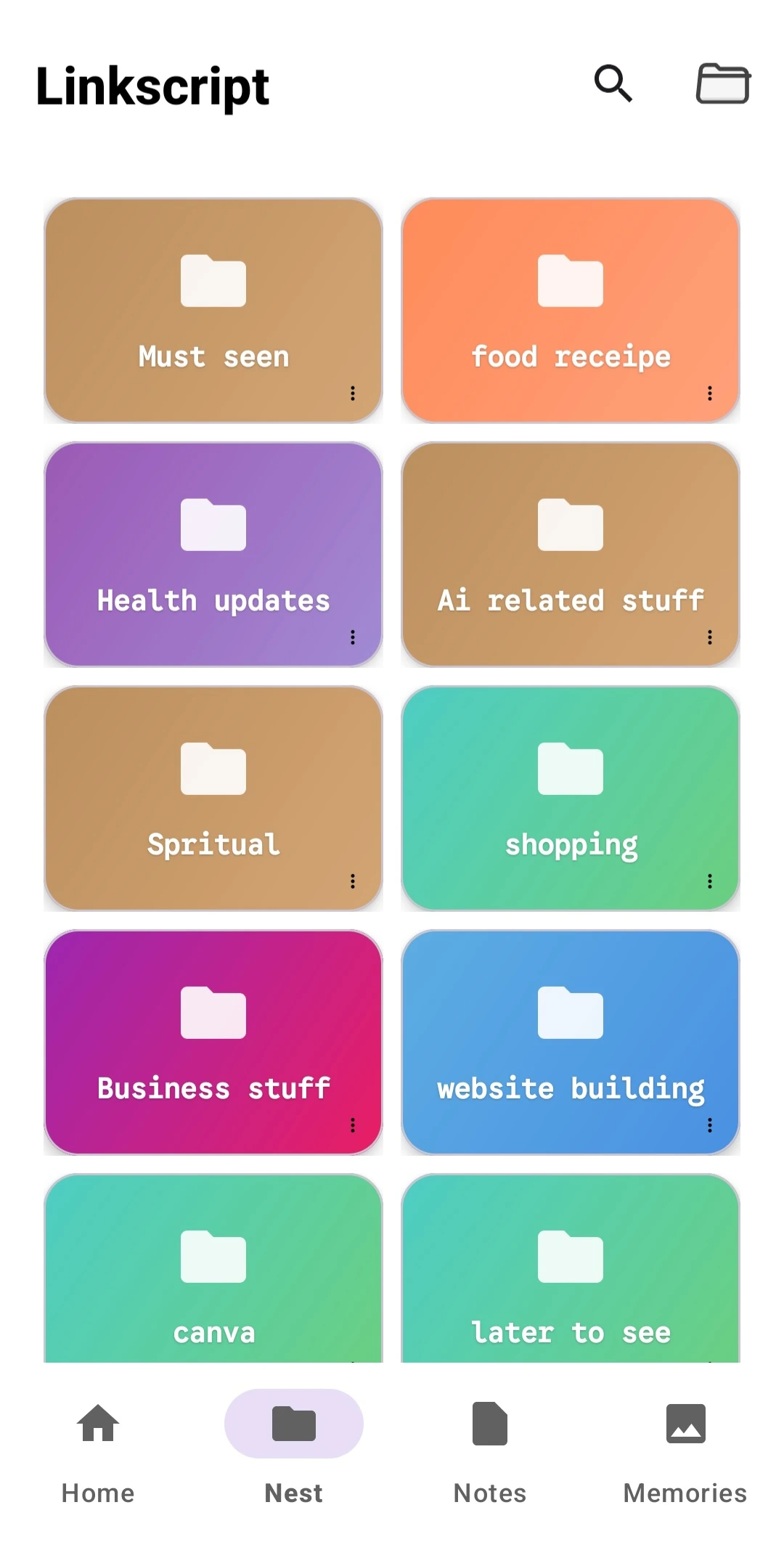Open the three-dot menu on Must seen
Image resolution: width=784 pixels, height=1542 pixels.
pos(353,393)
